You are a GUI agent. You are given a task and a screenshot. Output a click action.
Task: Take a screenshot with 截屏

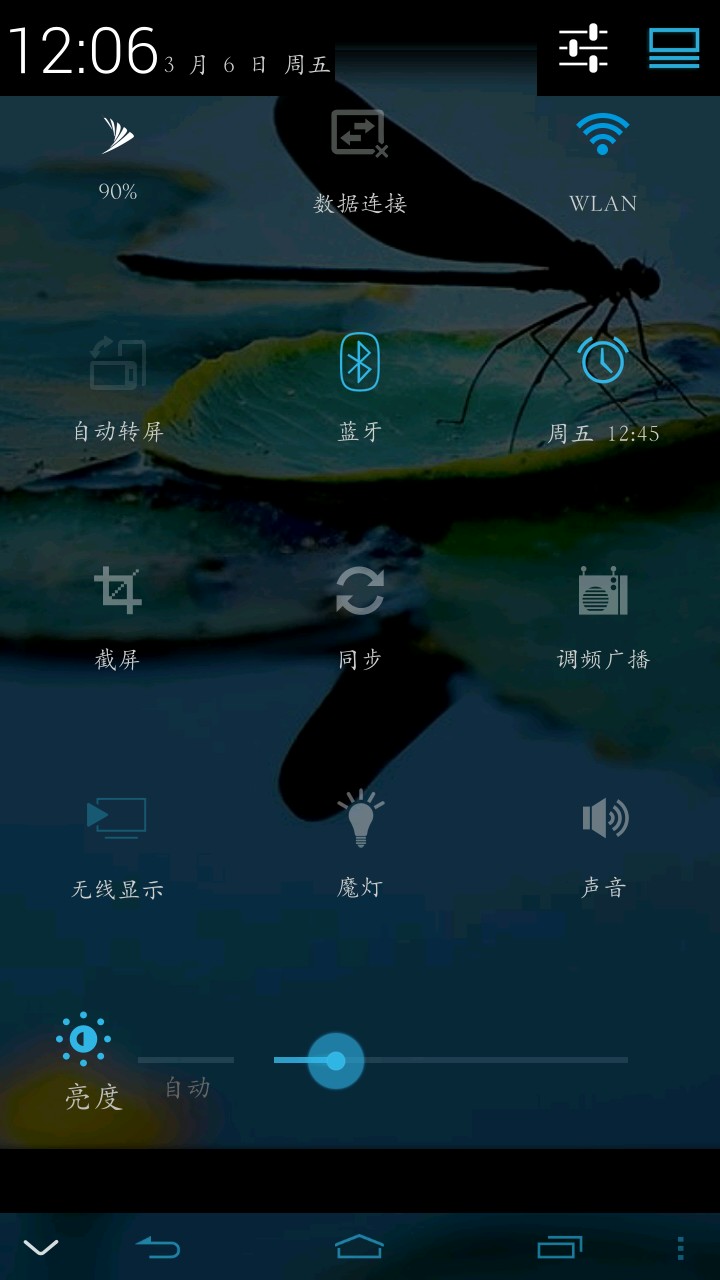point(118,614)
